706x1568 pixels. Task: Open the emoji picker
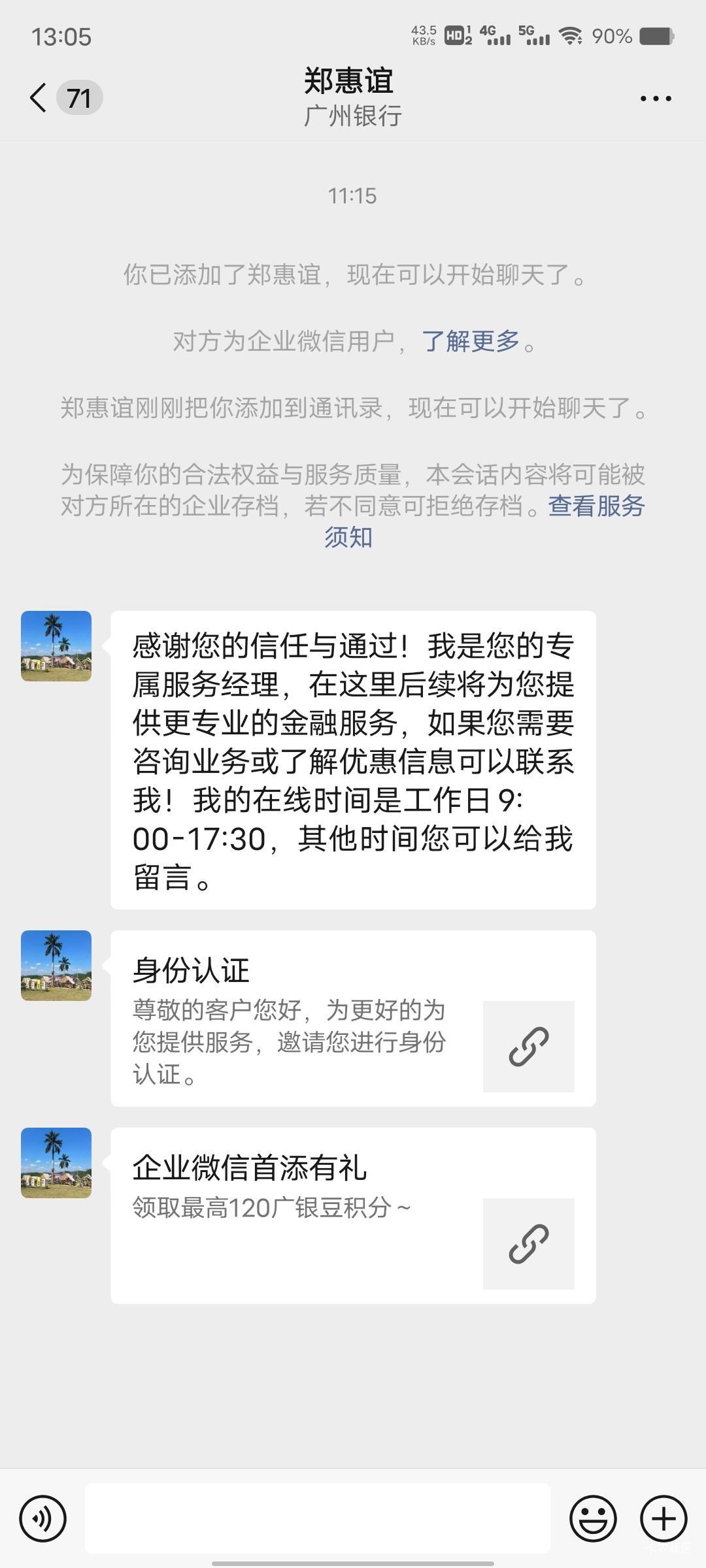tap(593, 1519)
